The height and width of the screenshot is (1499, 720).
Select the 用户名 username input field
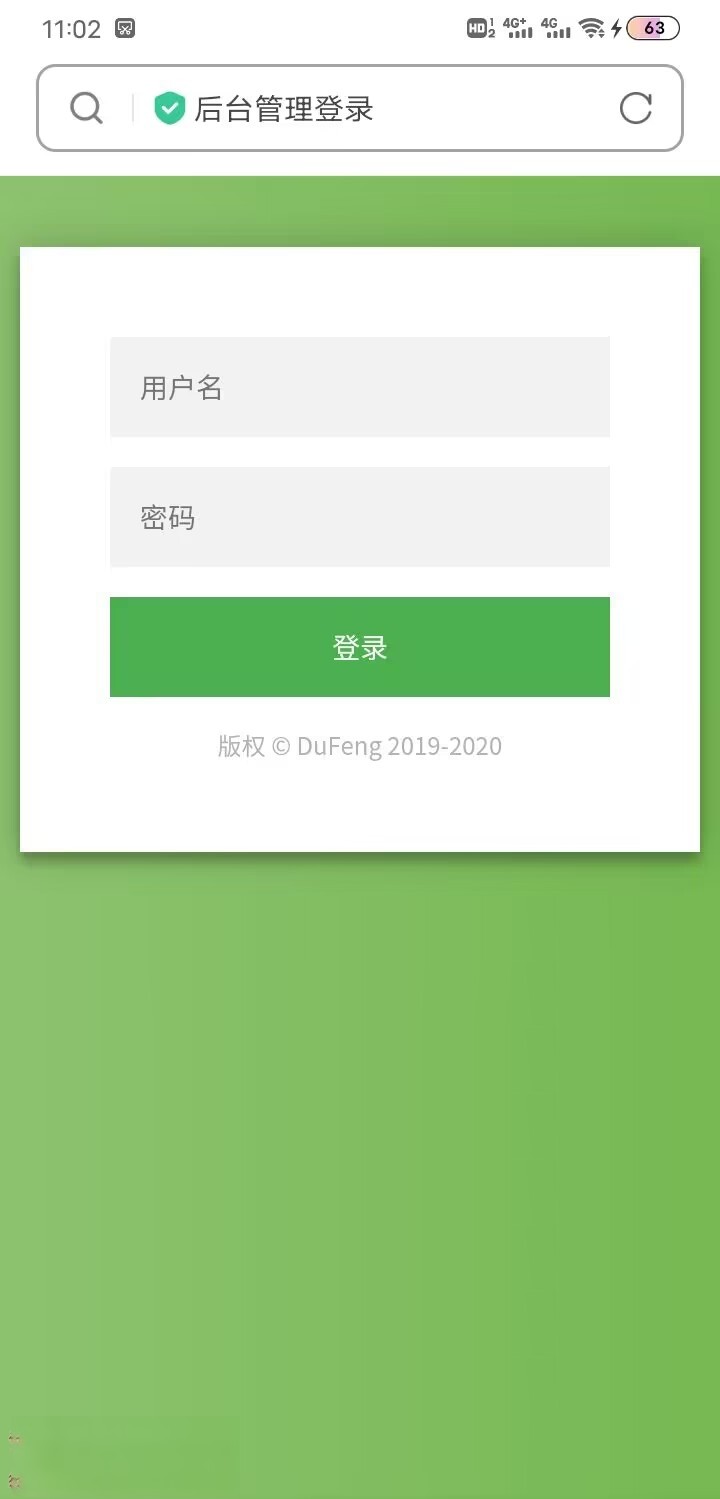click(360, 387)
